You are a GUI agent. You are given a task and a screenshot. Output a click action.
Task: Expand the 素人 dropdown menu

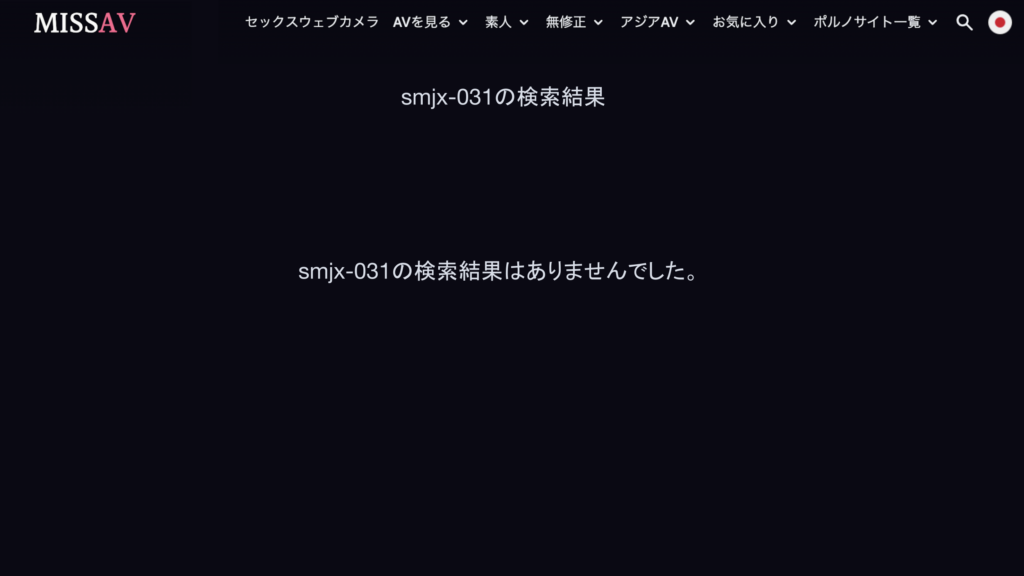507,22
